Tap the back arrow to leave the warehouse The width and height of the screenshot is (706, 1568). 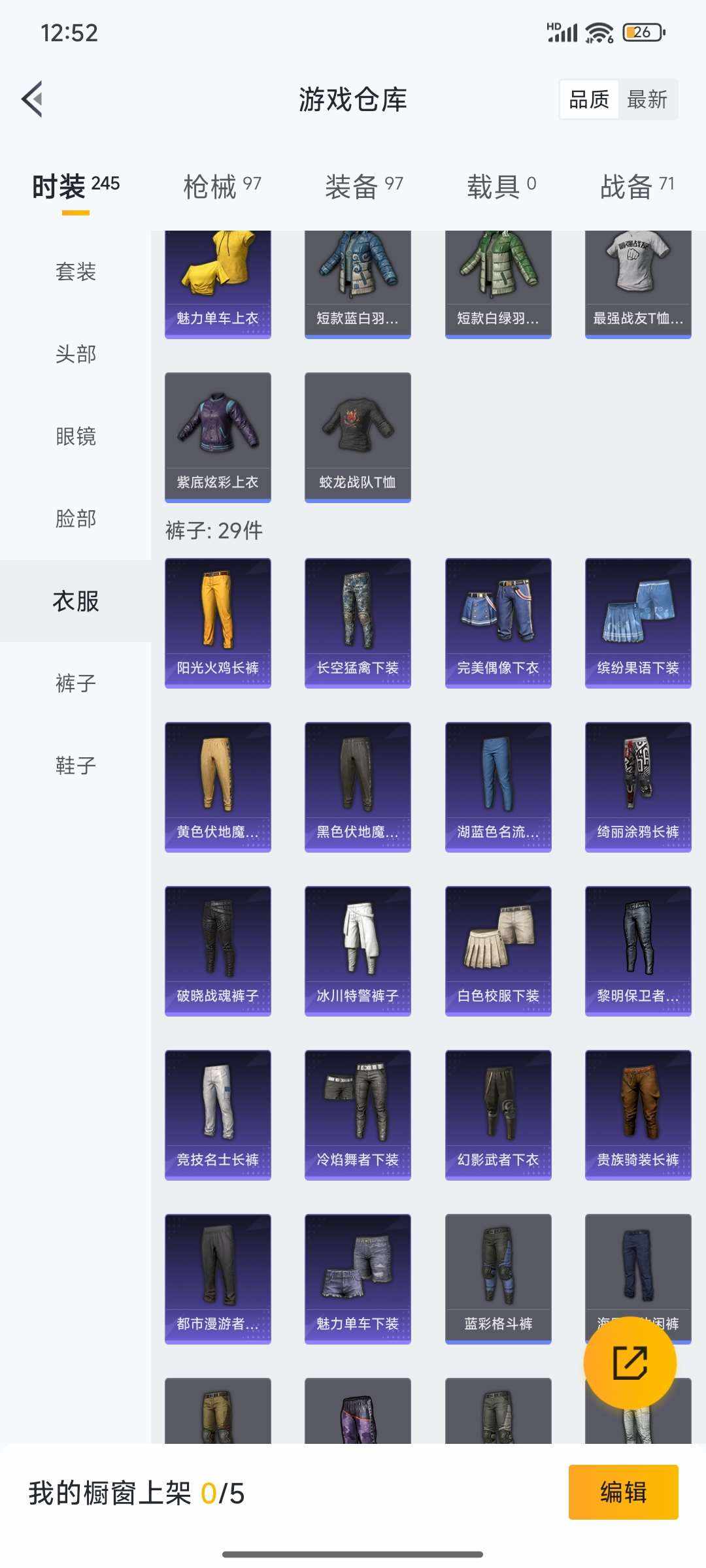coord(33,99)
